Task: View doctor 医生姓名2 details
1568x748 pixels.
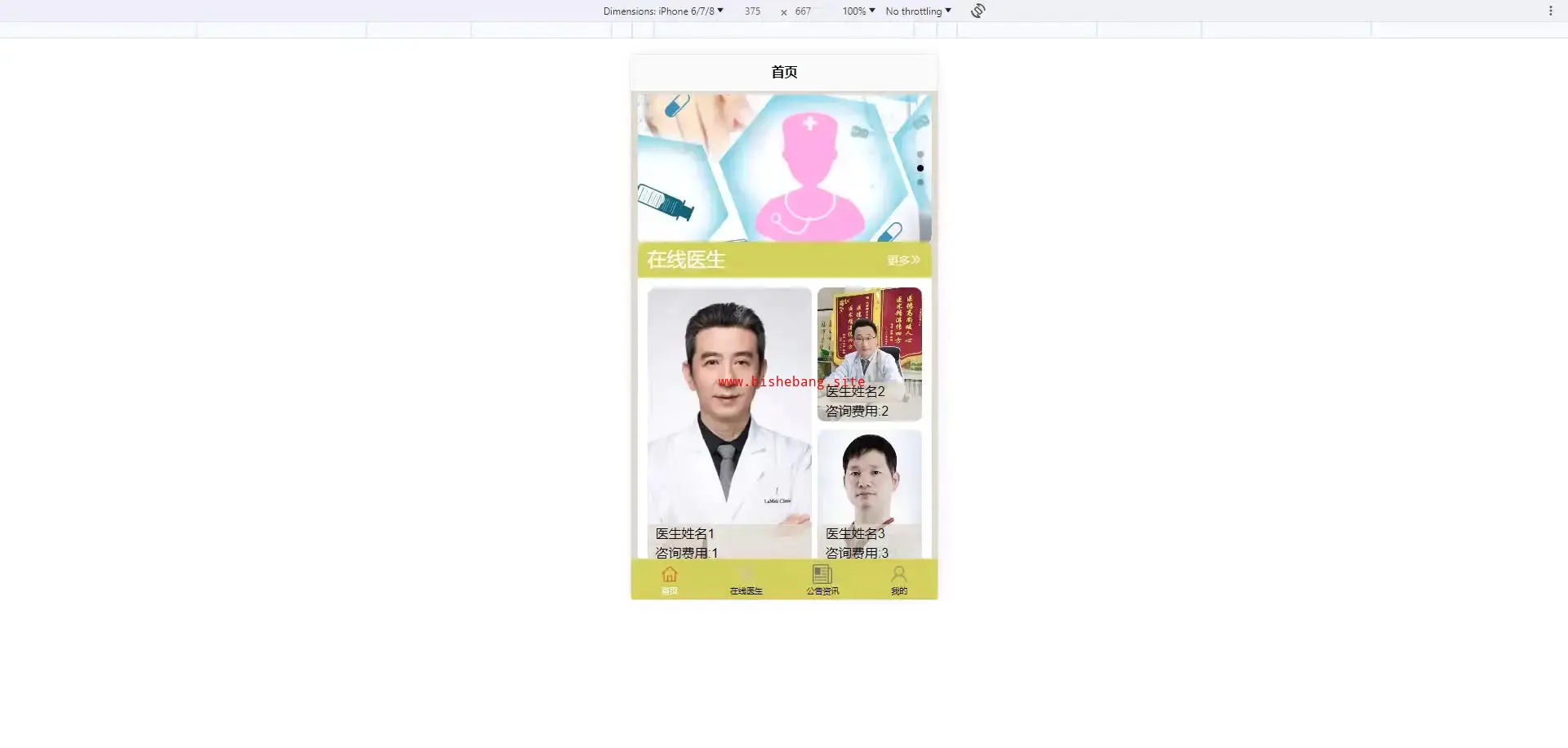Action: 869,353
